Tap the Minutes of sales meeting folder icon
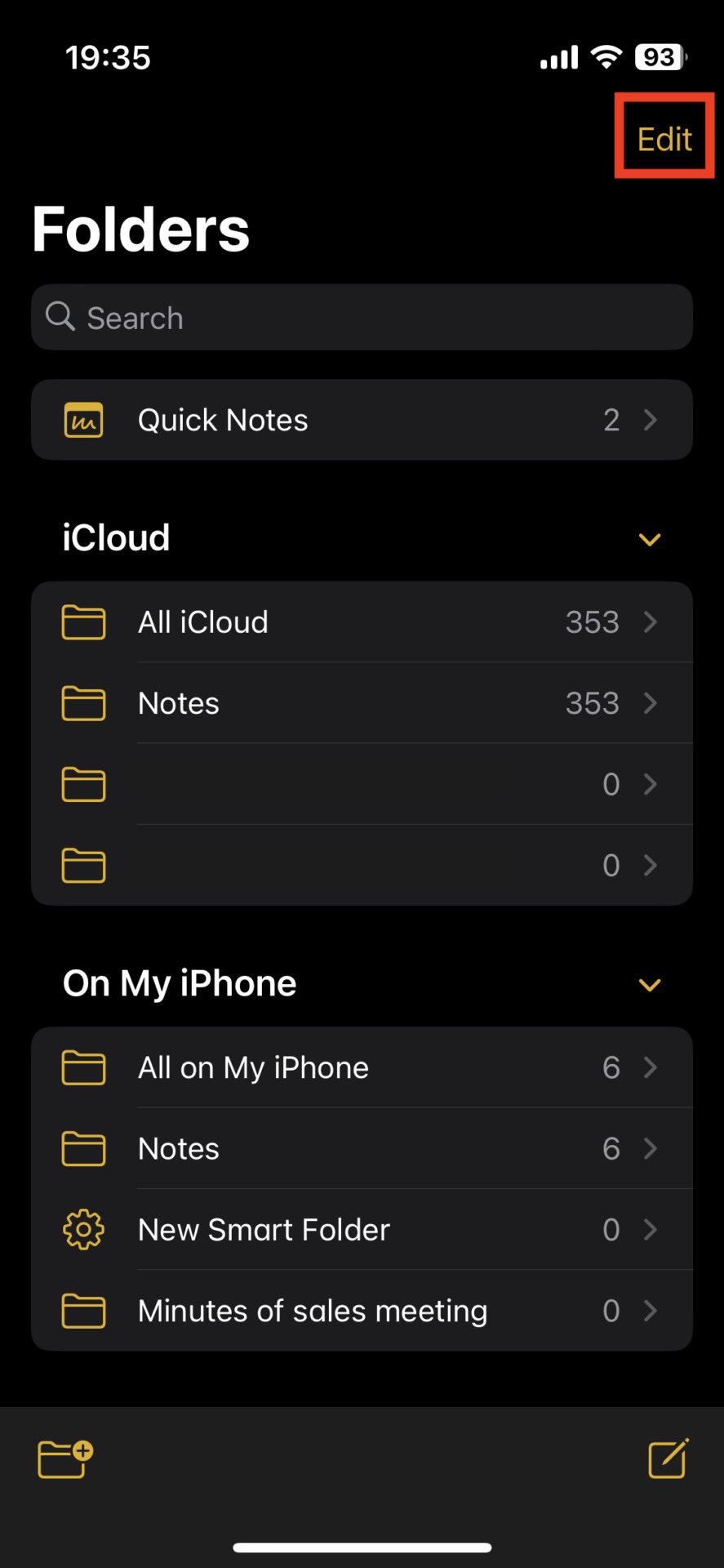This screenshot has height=1568, width=724. click(82, 1311)
